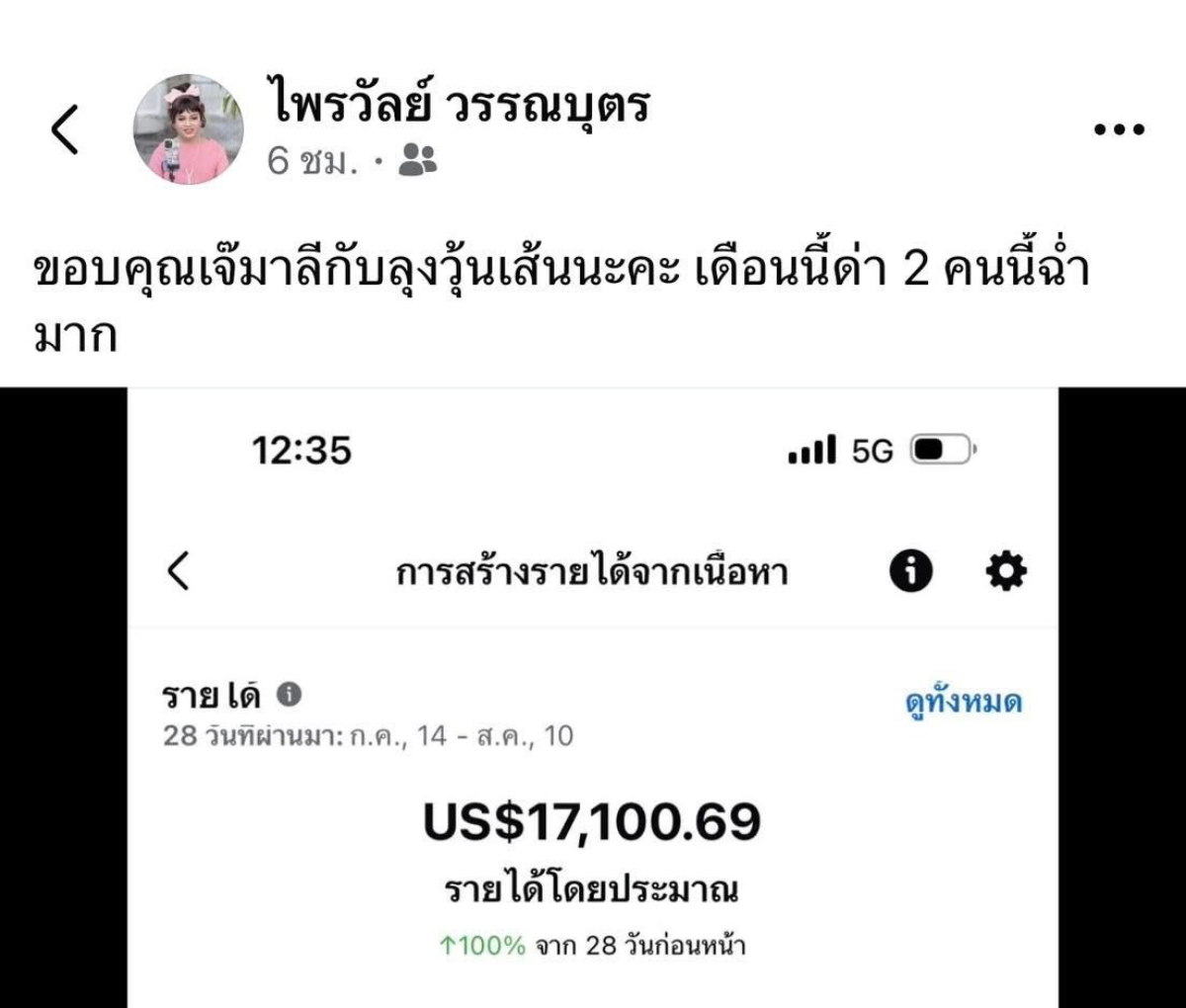Open the post's three-dot options menu
Image resolution: width=1186 pixels, height=1008 pixels.
1119,129
